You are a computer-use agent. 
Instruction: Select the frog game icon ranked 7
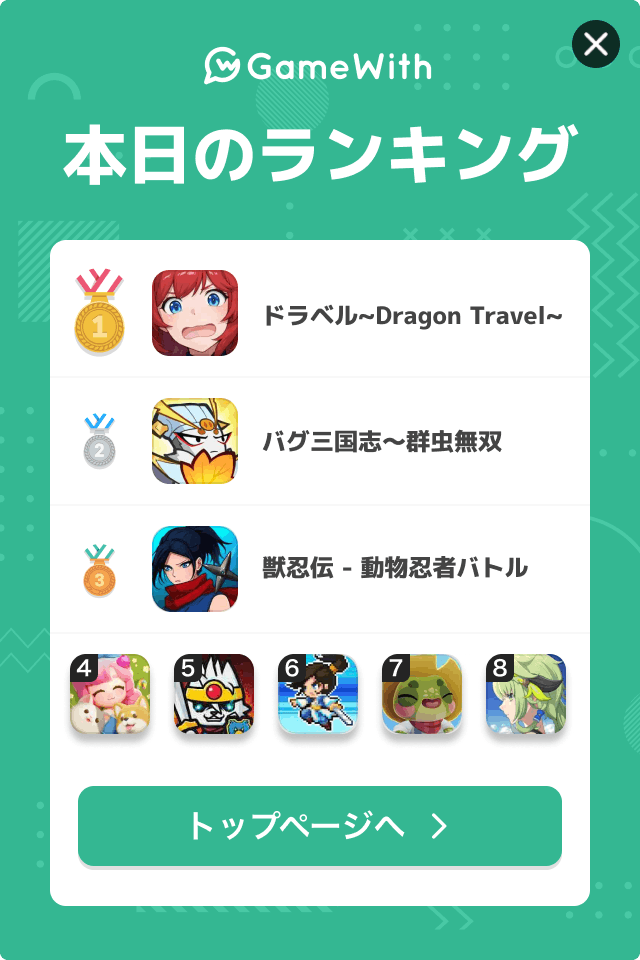coord(422,694)
